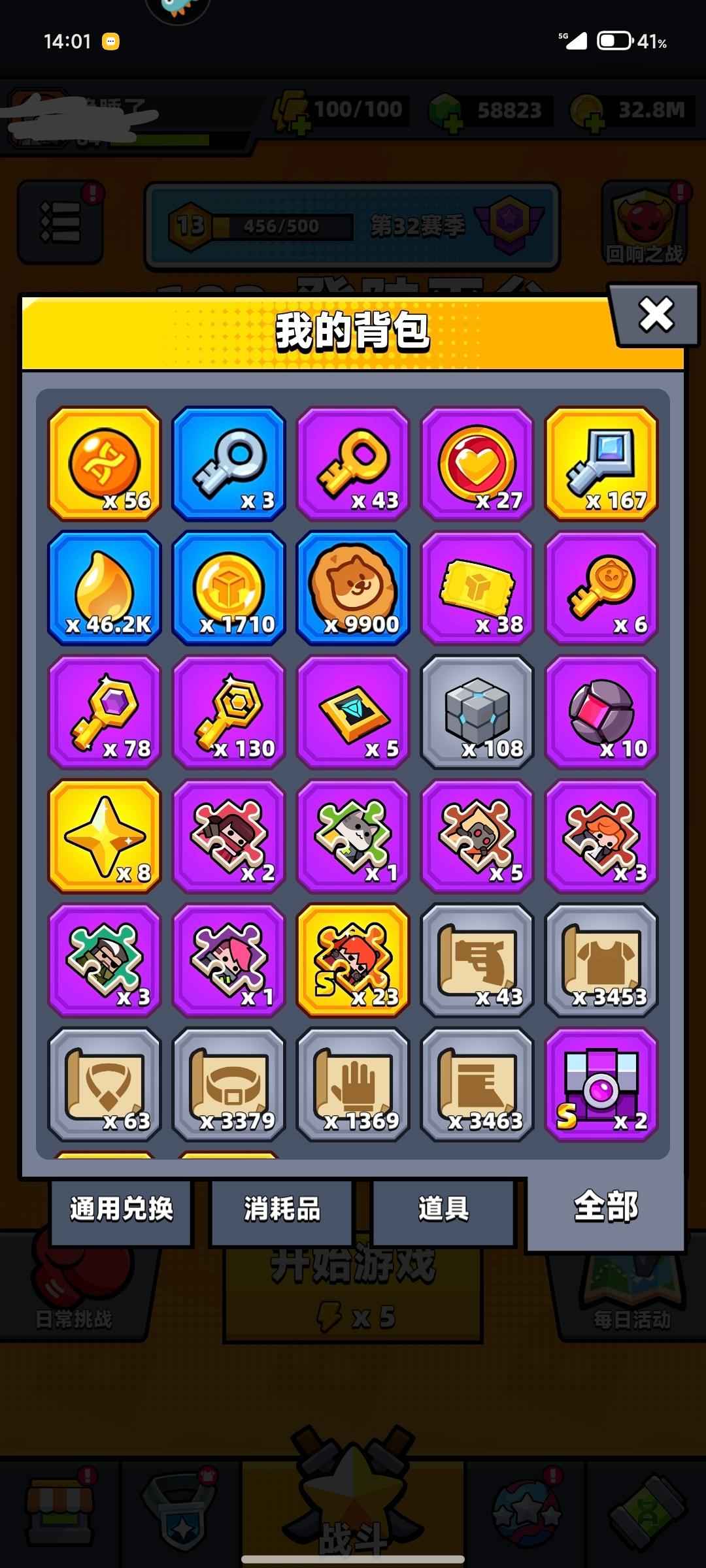Select the shirt blueprint scroll x3453

pos(601,960)
